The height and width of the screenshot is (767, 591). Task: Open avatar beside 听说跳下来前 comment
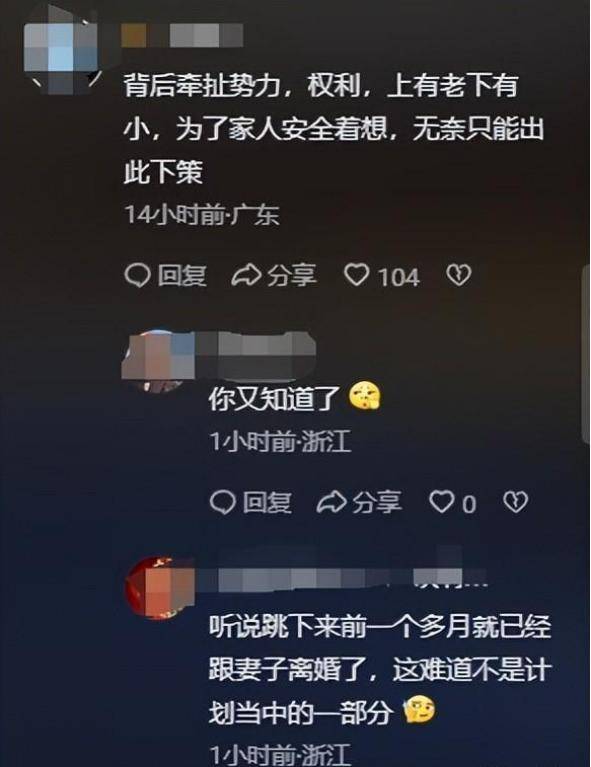159,587
